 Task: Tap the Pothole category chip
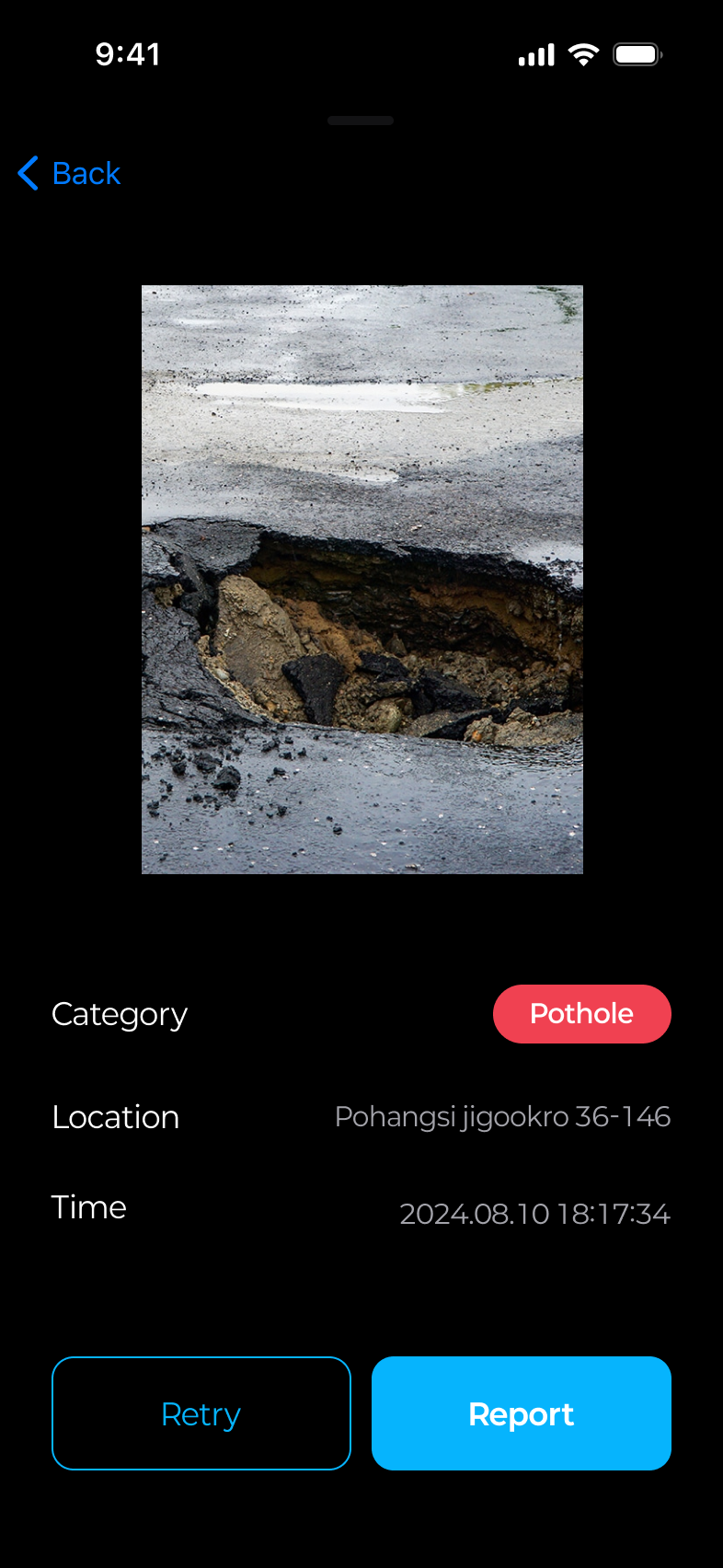pos(581,1014)
